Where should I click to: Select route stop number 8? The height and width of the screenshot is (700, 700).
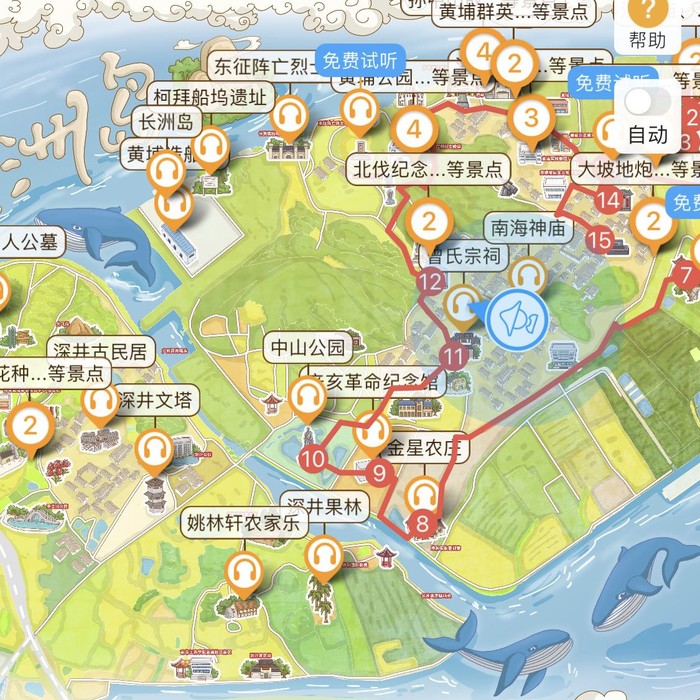coord(423,522)
